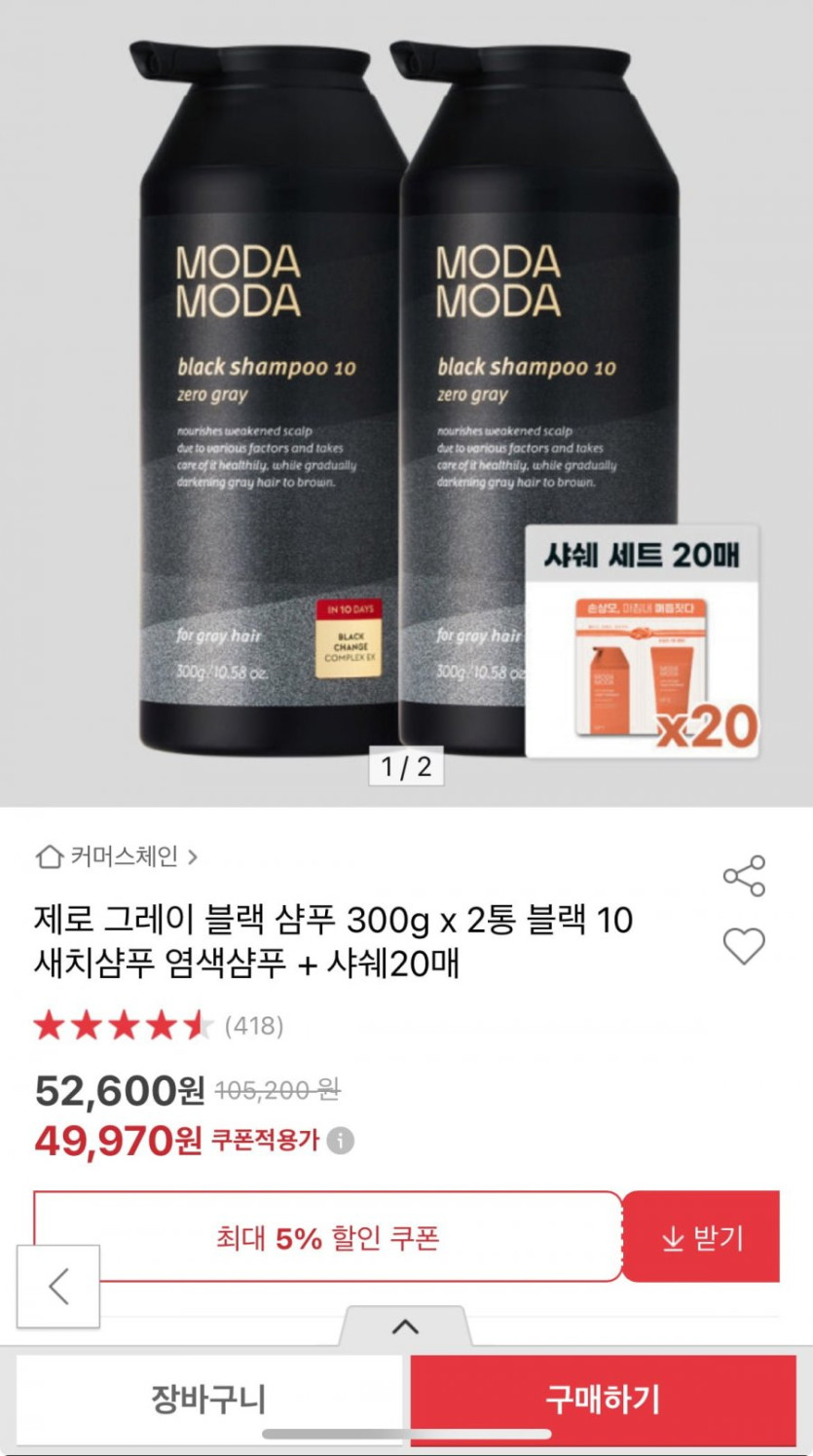Viewport: 813px width, 1456px height.
Task: Open the 418 reviews rating
Action: [159, 1026]
